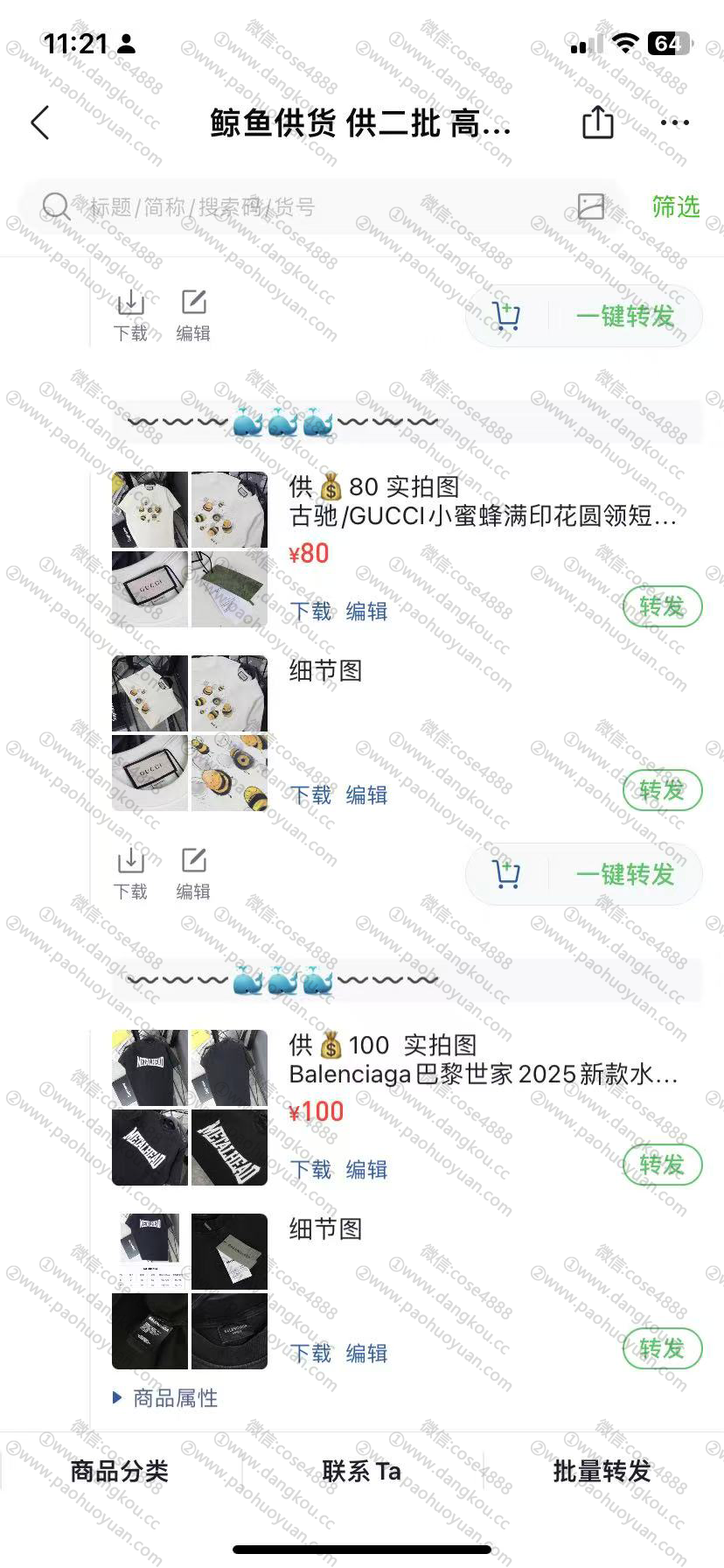Add to cart below the GUCCI 细节图
This screenshot has width=724, height=1568.
click(x=506, y=874)
